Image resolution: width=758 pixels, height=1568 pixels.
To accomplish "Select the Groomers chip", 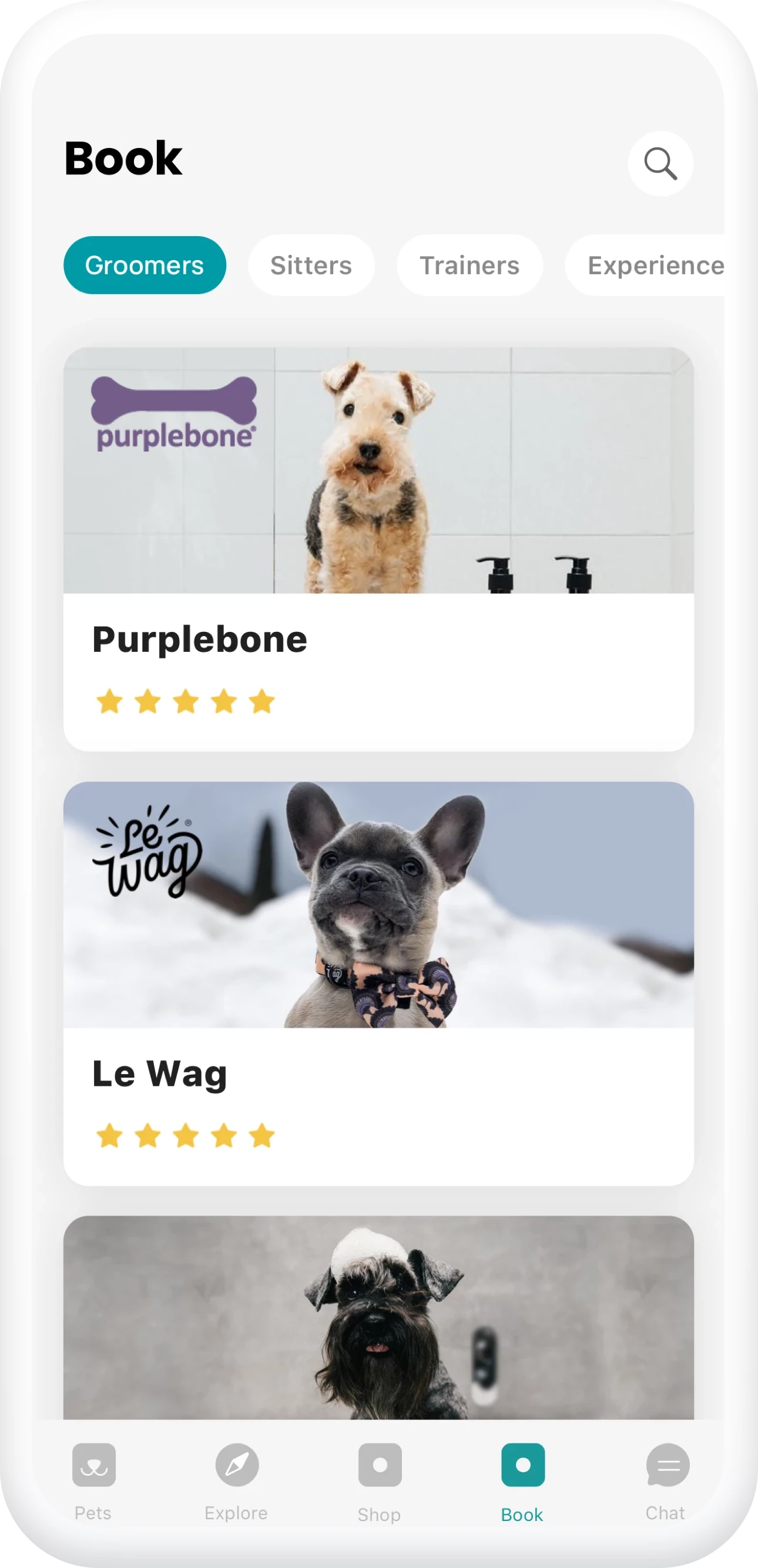I will coord(145,265).
